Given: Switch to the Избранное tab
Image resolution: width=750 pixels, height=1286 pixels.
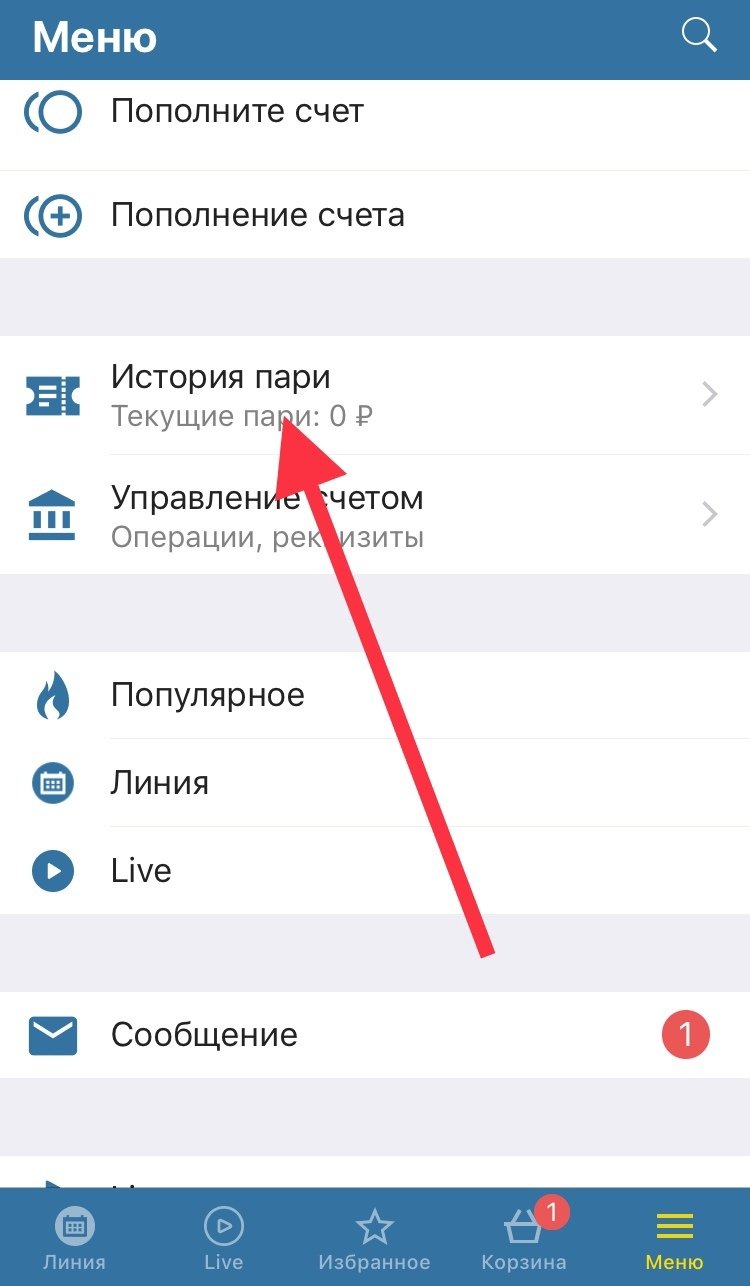Looking at the screenshot, I should [x=374, y=1238].
